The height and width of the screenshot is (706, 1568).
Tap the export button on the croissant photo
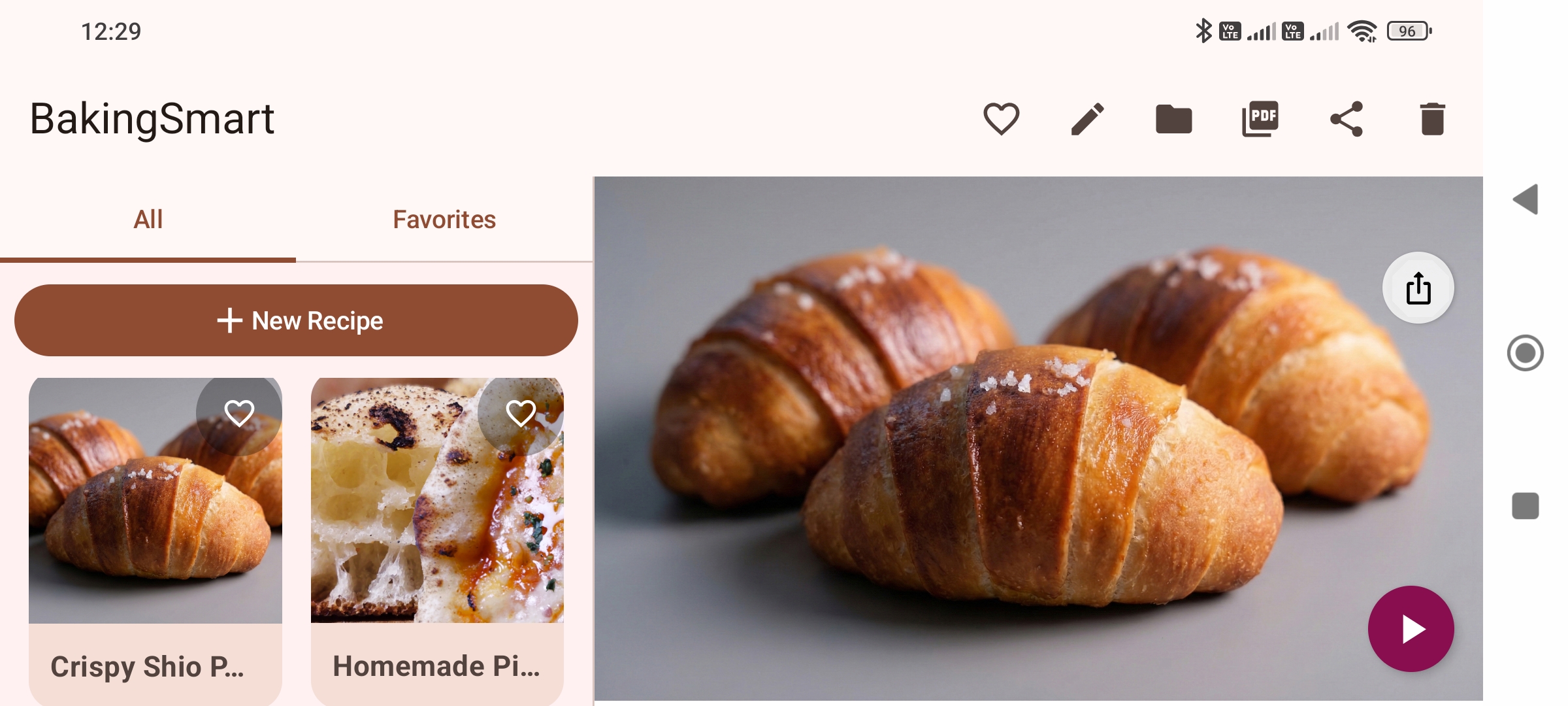(x=1418, y=288)
